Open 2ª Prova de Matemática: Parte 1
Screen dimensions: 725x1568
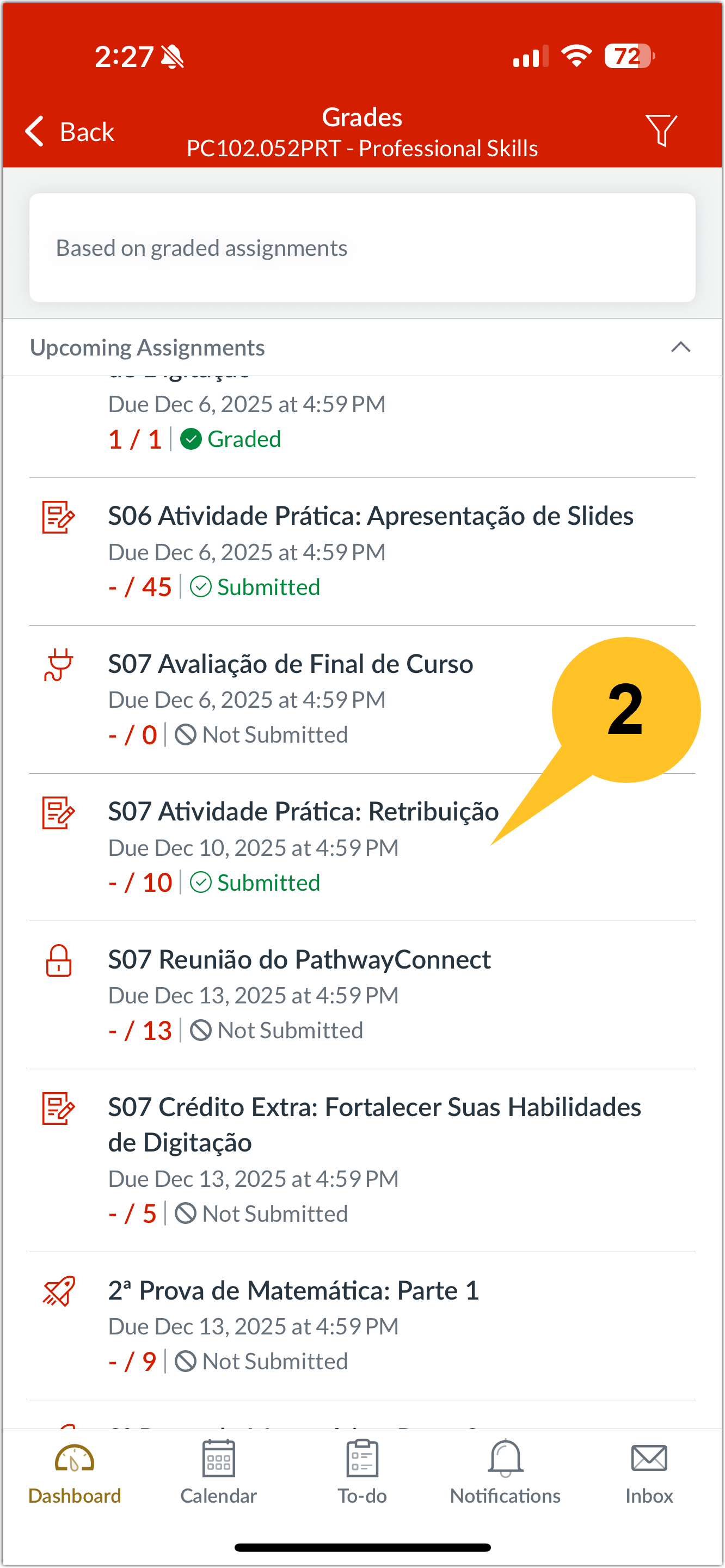click(x=362, y=1326)
